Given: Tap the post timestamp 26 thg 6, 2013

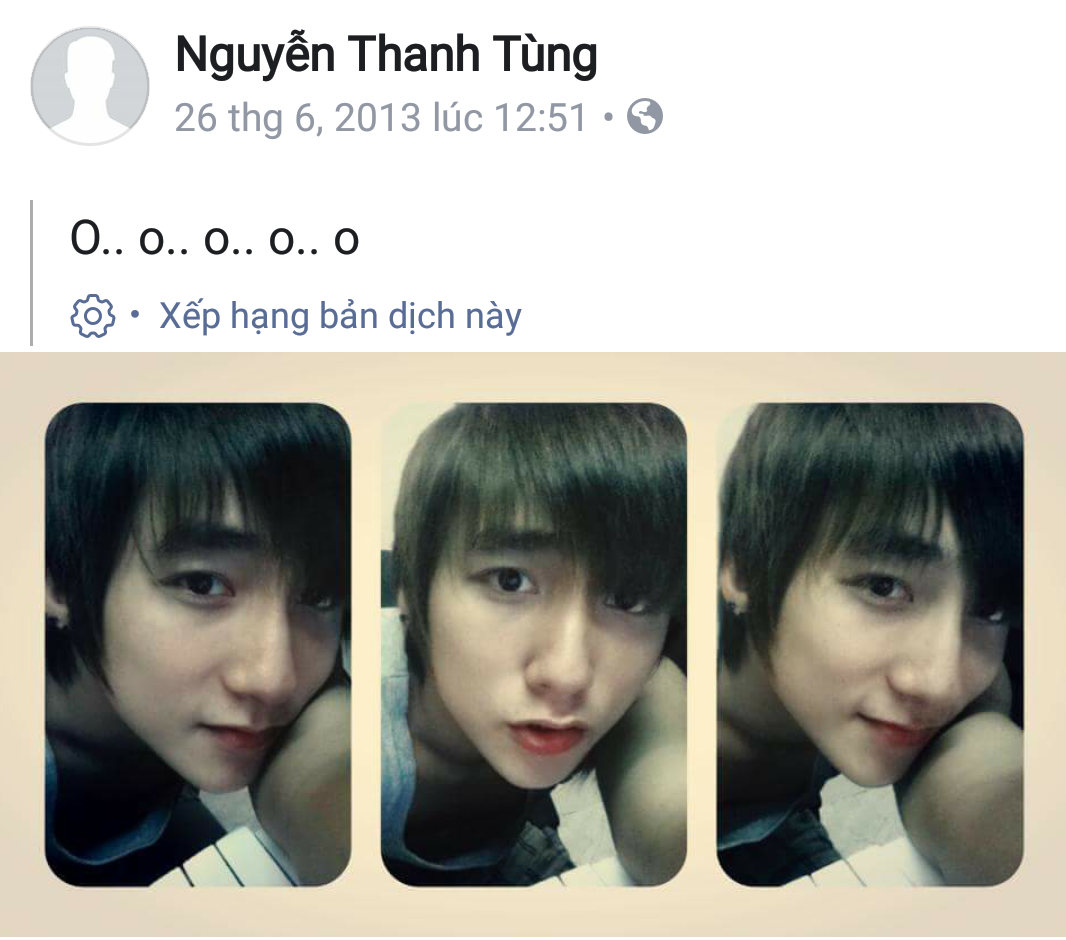Looking at the screenshot, I should tap(380, 118).
